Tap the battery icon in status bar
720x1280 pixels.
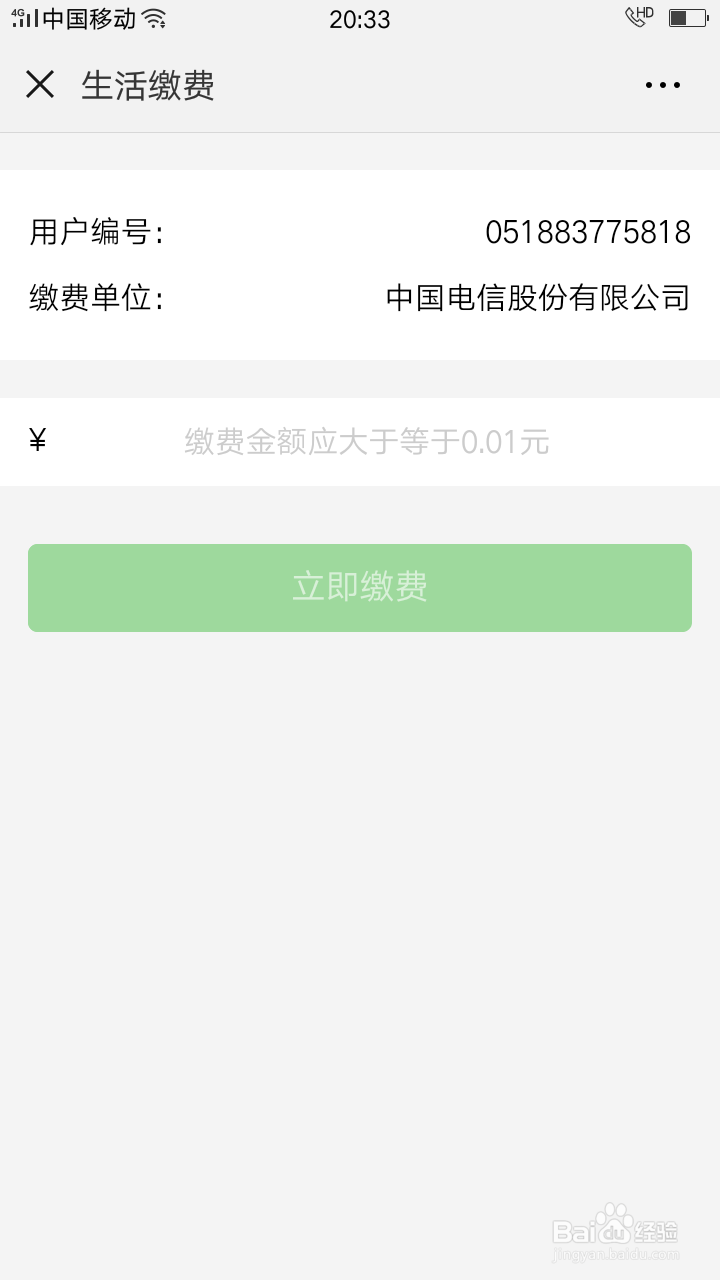[x=688, y=16]
